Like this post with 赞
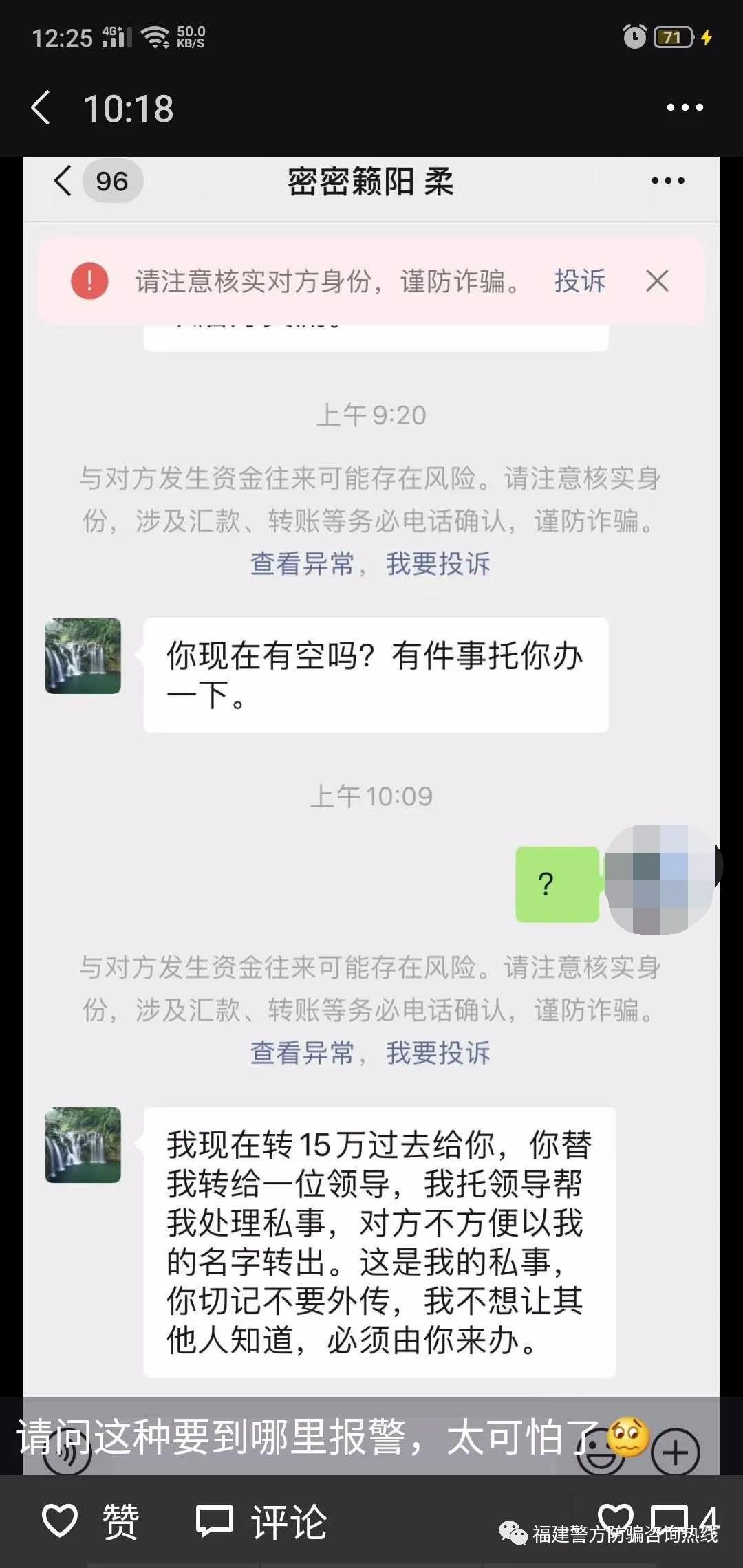 click(91, 1521)
